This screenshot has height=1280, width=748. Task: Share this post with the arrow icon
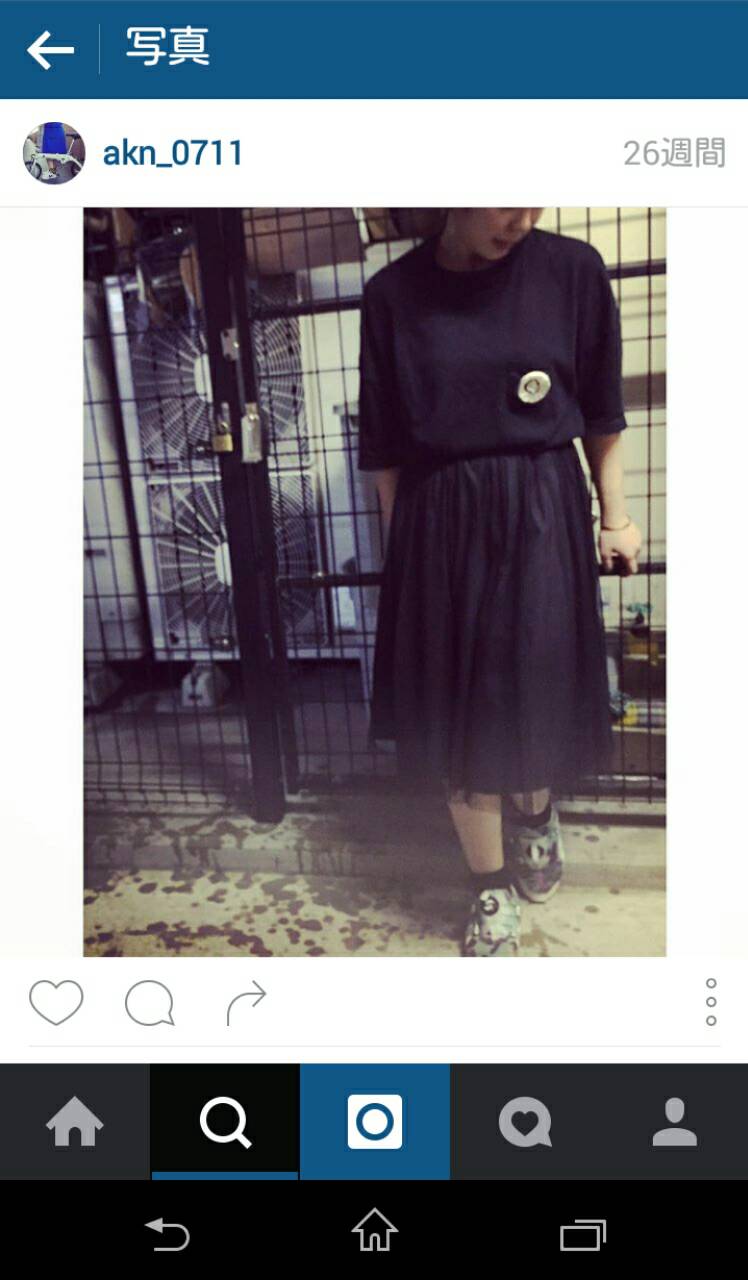pyautogui.click(x=246, y=1002)
